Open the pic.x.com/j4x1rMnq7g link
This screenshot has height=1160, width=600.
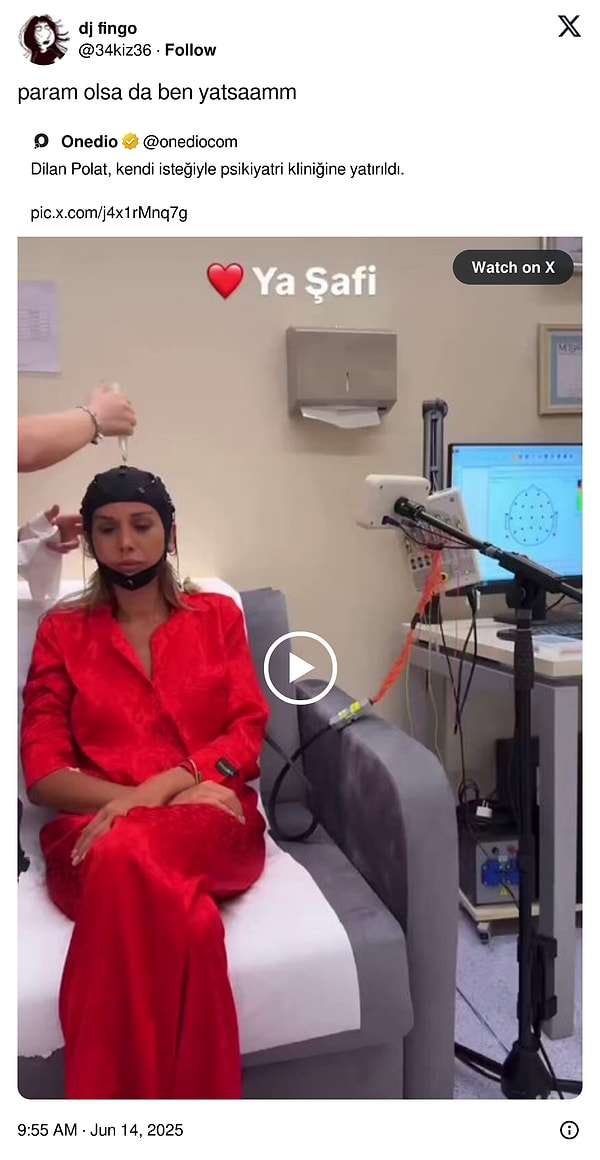pyautogui.click(x=109, y=212)
